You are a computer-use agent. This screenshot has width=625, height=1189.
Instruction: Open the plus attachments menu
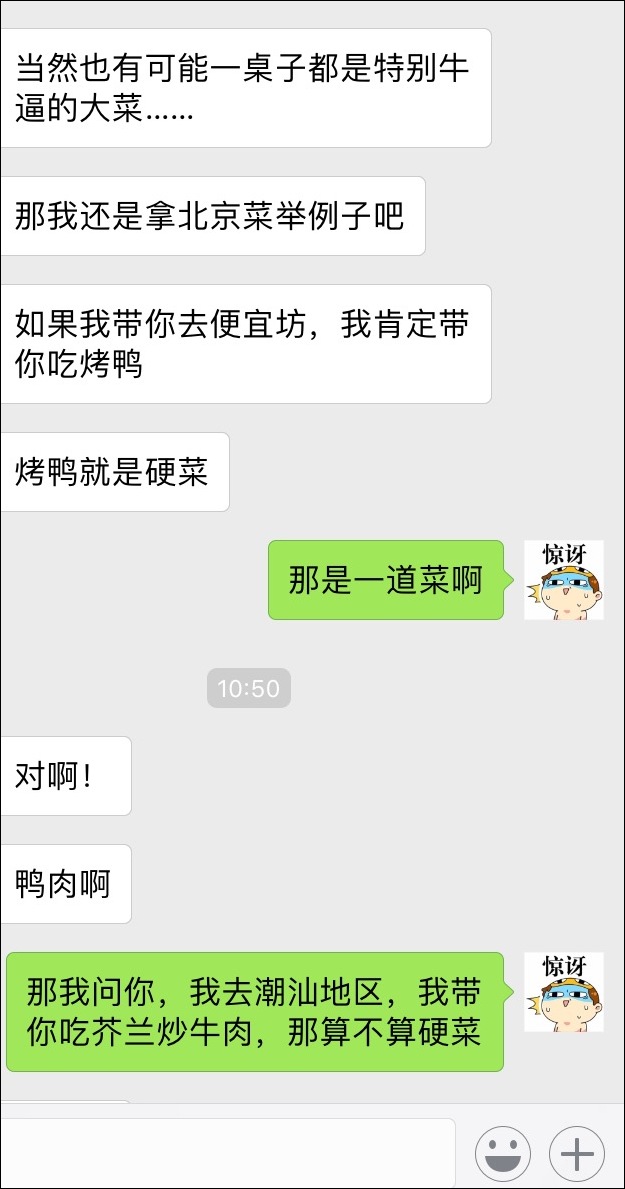pos(577,1154)
